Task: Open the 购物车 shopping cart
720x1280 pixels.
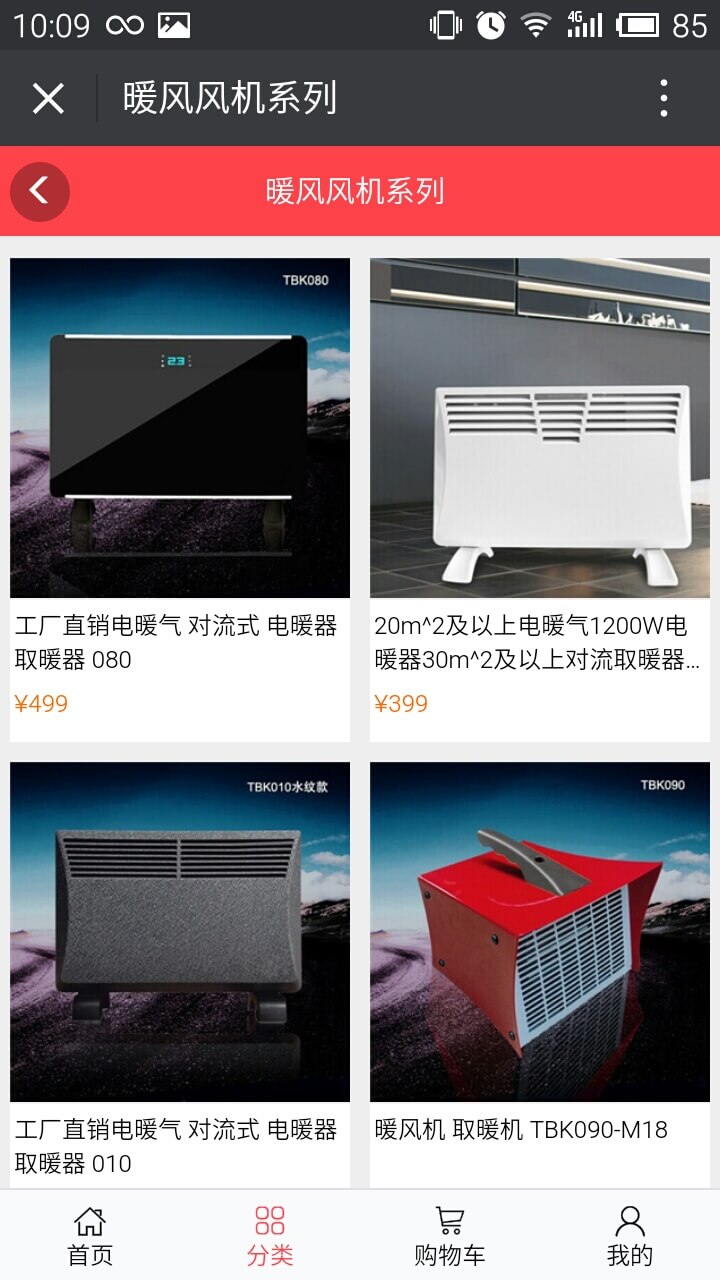Action: tap(450, 1236)
